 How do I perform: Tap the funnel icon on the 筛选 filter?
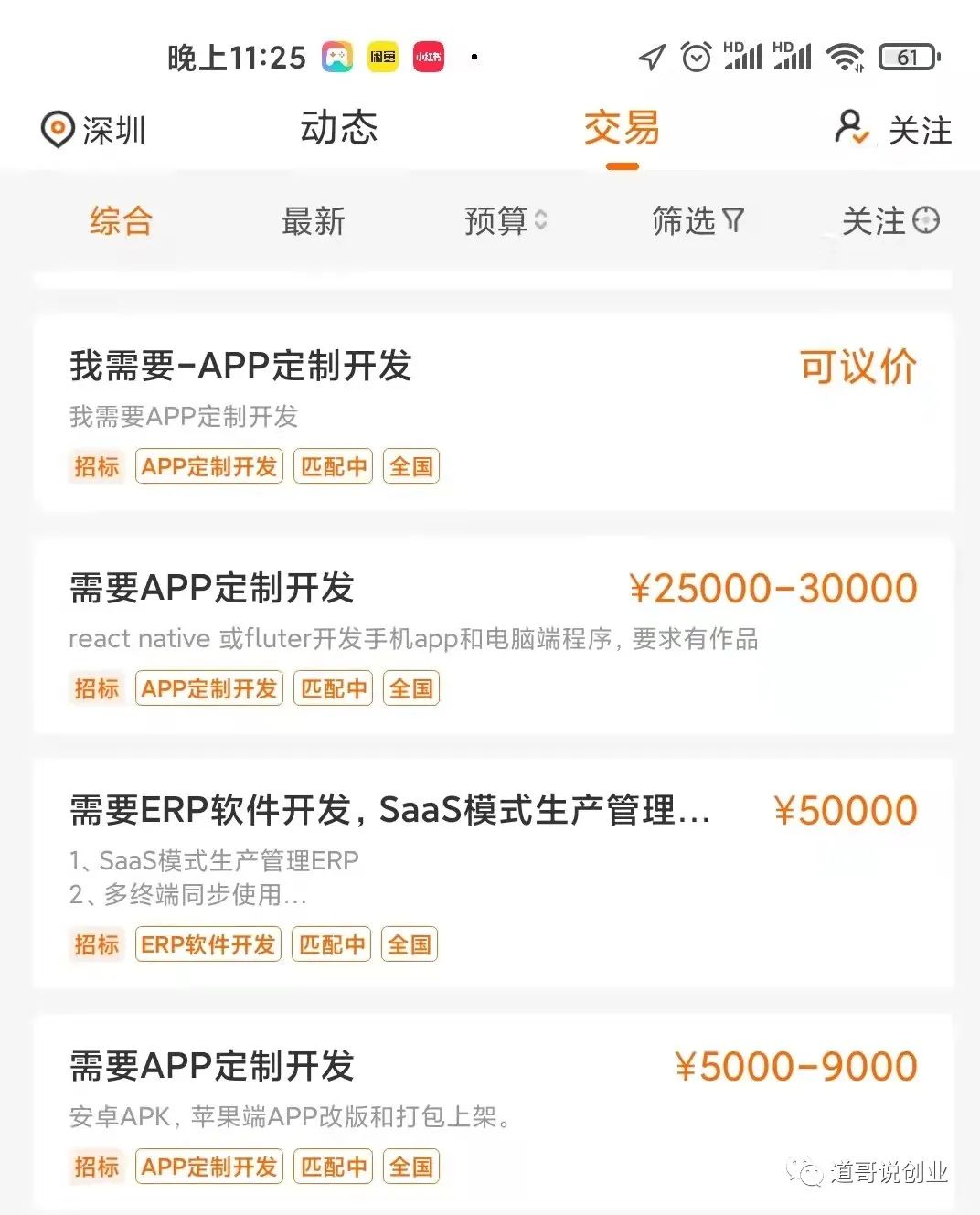[x=731, y=219]
